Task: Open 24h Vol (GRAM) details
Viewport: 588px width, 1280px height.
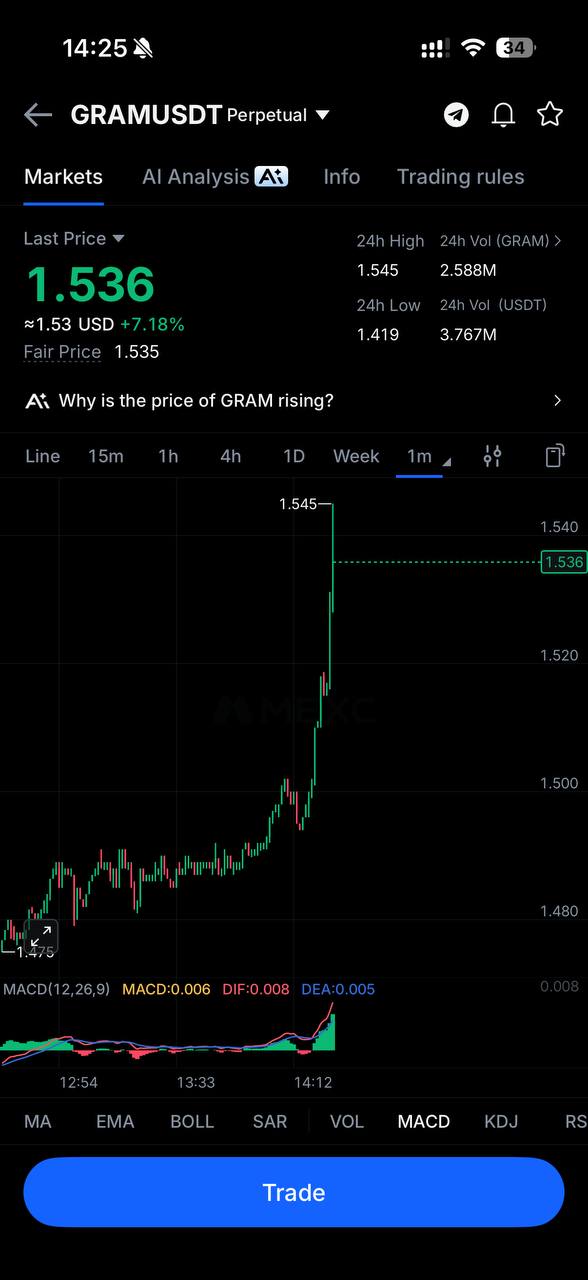Action: pos(501,241)
